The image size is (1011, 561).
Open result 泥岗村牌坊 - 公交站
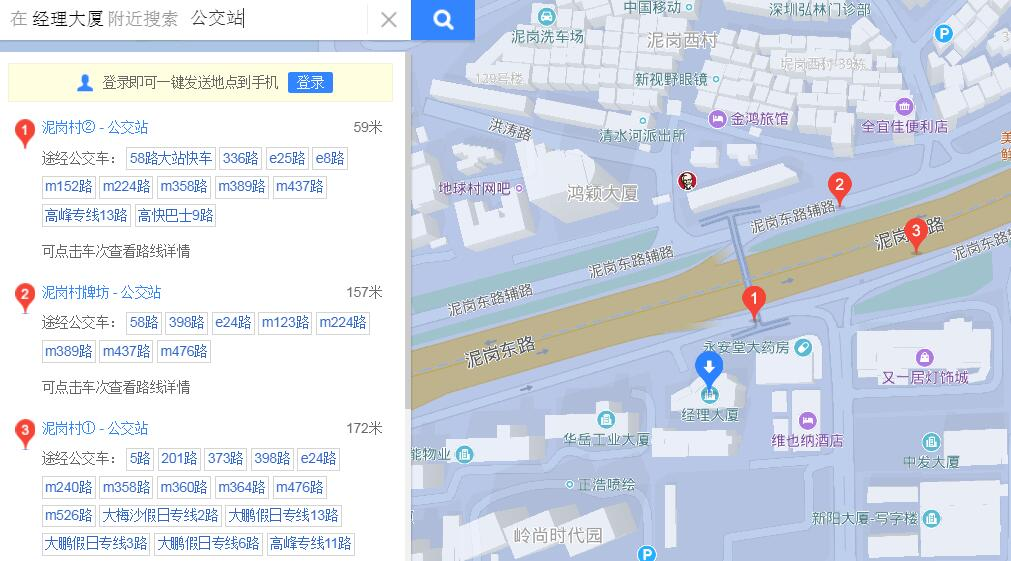pos(101,292)
